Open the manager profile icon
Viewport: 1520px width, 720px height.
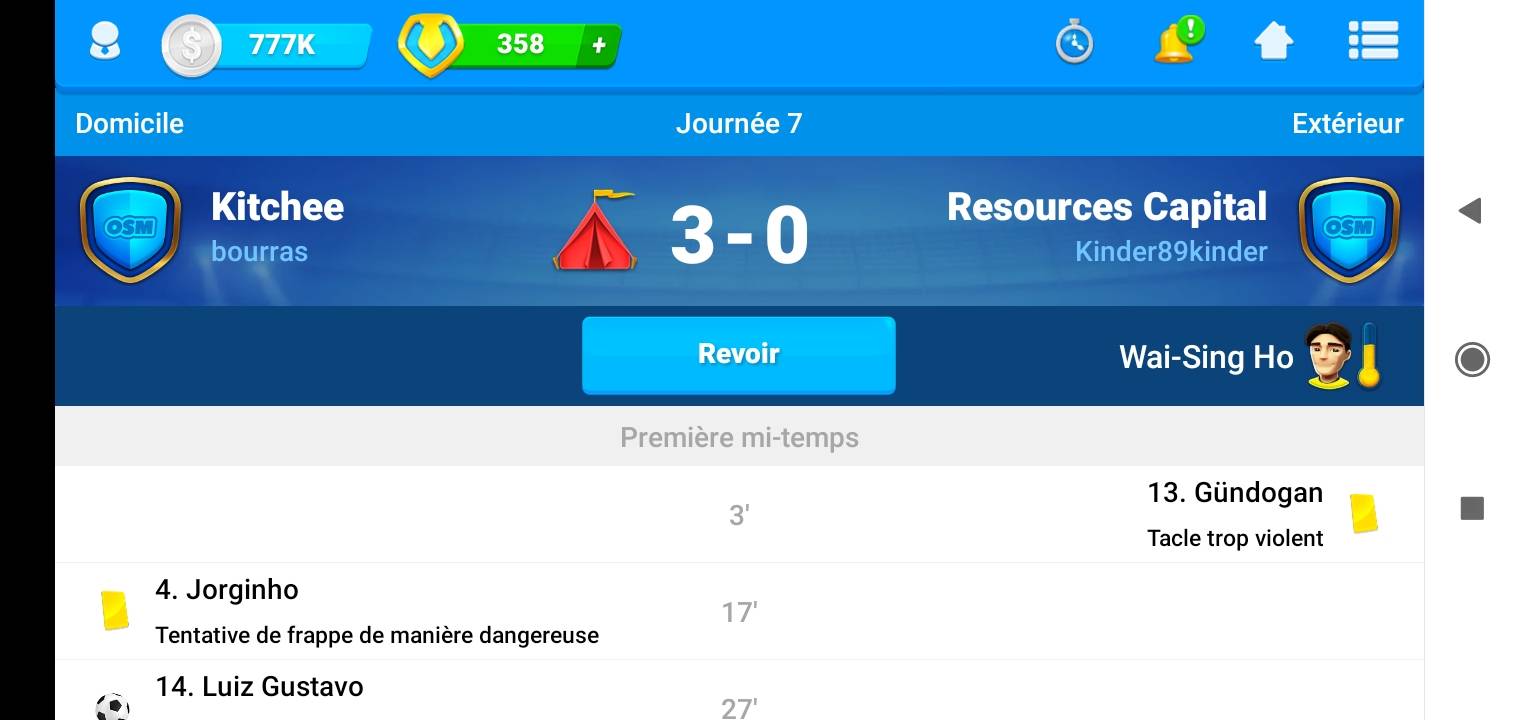pyautogui.click(x=104, y=43)
